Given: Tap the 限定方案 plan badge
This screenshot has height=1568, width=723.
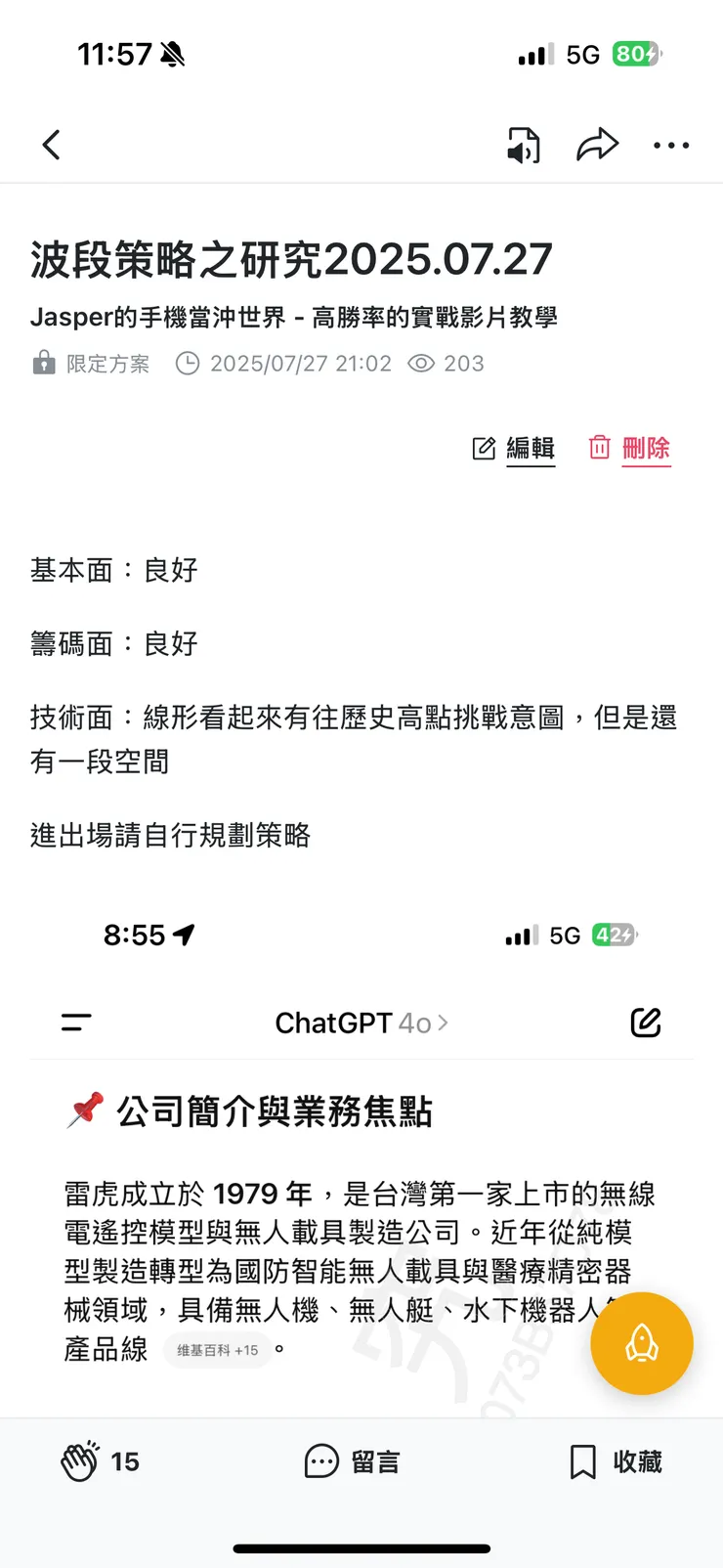Looking at the screenshot, I should 91,363.
